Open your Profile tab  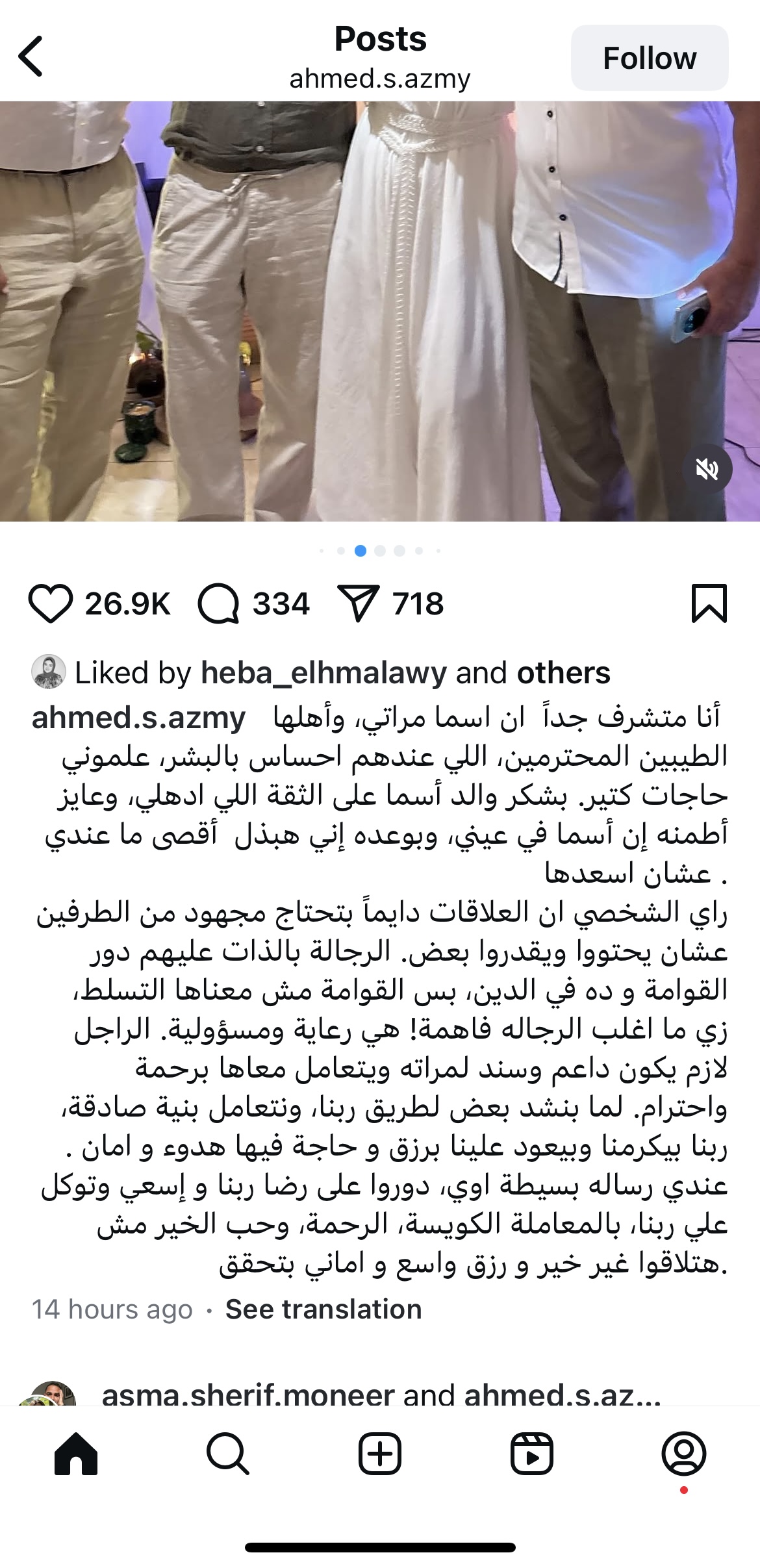tap(683, 1453)
